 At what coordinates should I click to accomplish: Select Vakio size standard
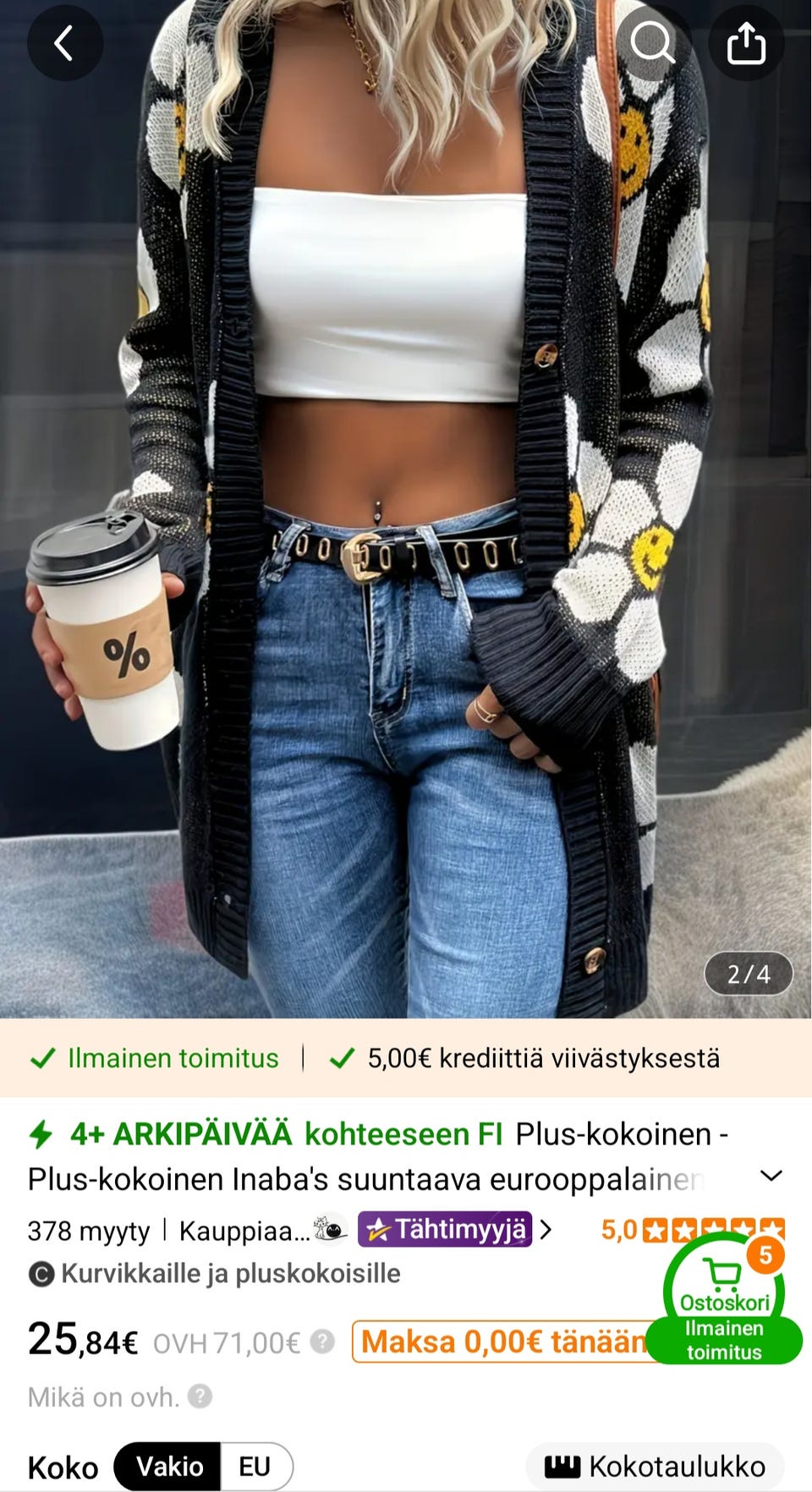(167, 1467)
